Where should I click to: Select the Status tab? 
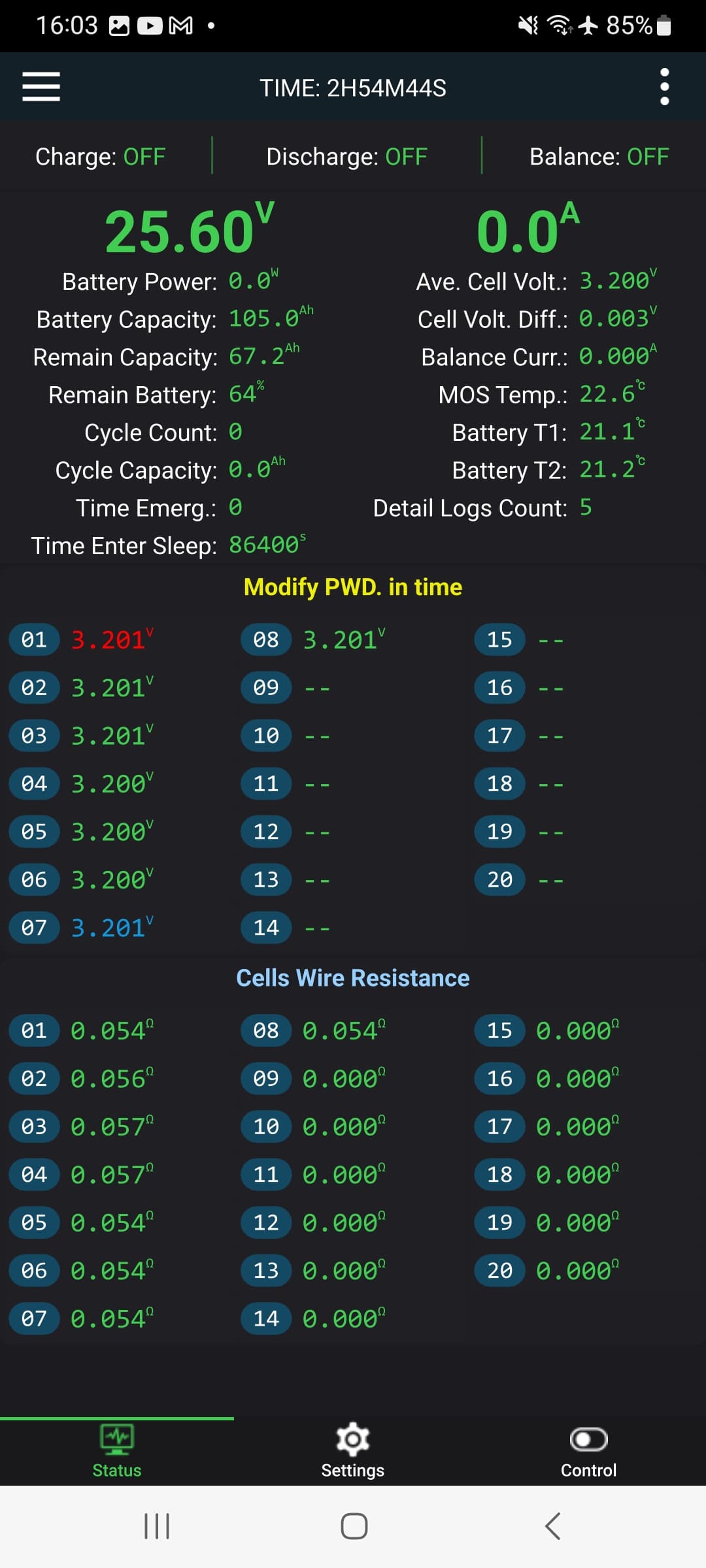[117, 1452]
